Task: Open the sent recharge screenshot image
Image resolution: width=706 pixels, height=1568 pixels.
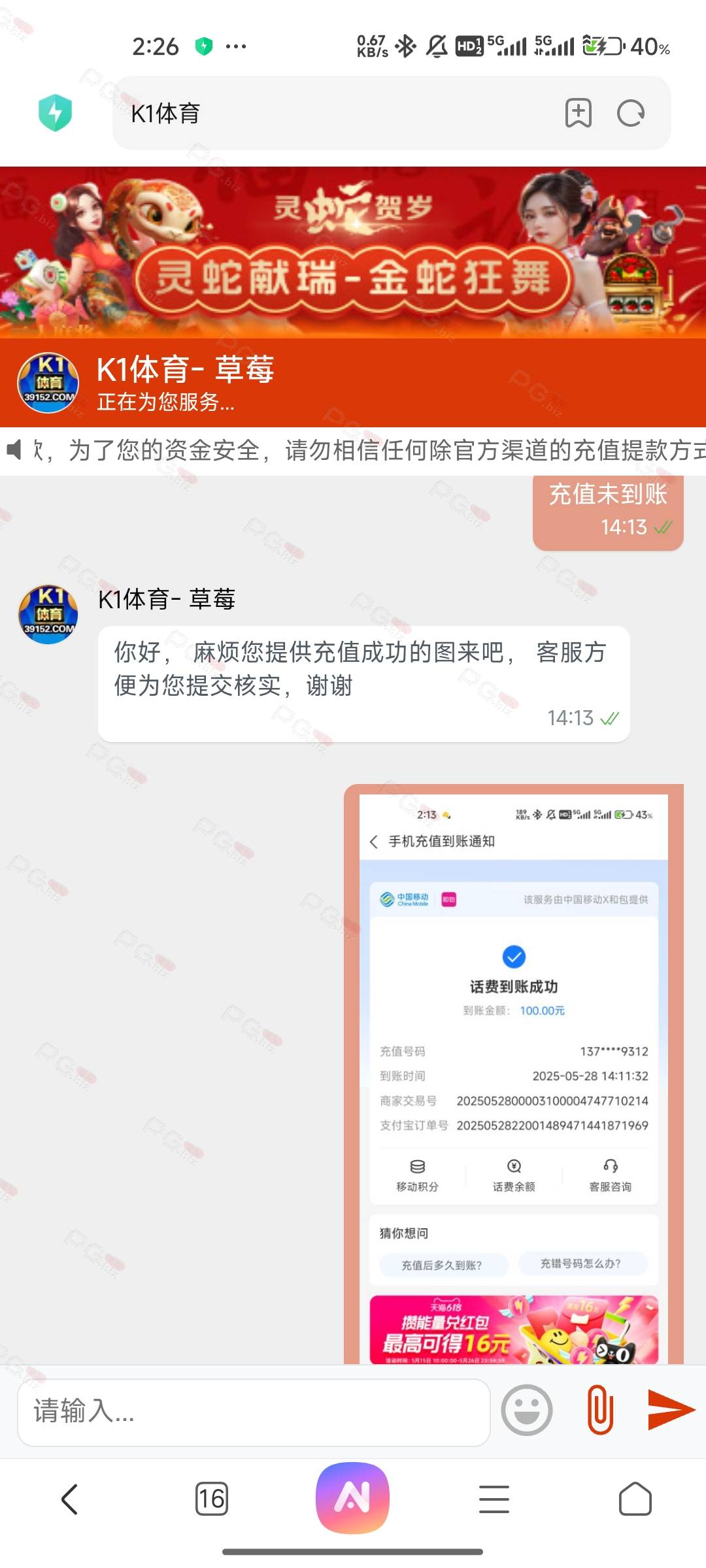Action: [514, 1073]
